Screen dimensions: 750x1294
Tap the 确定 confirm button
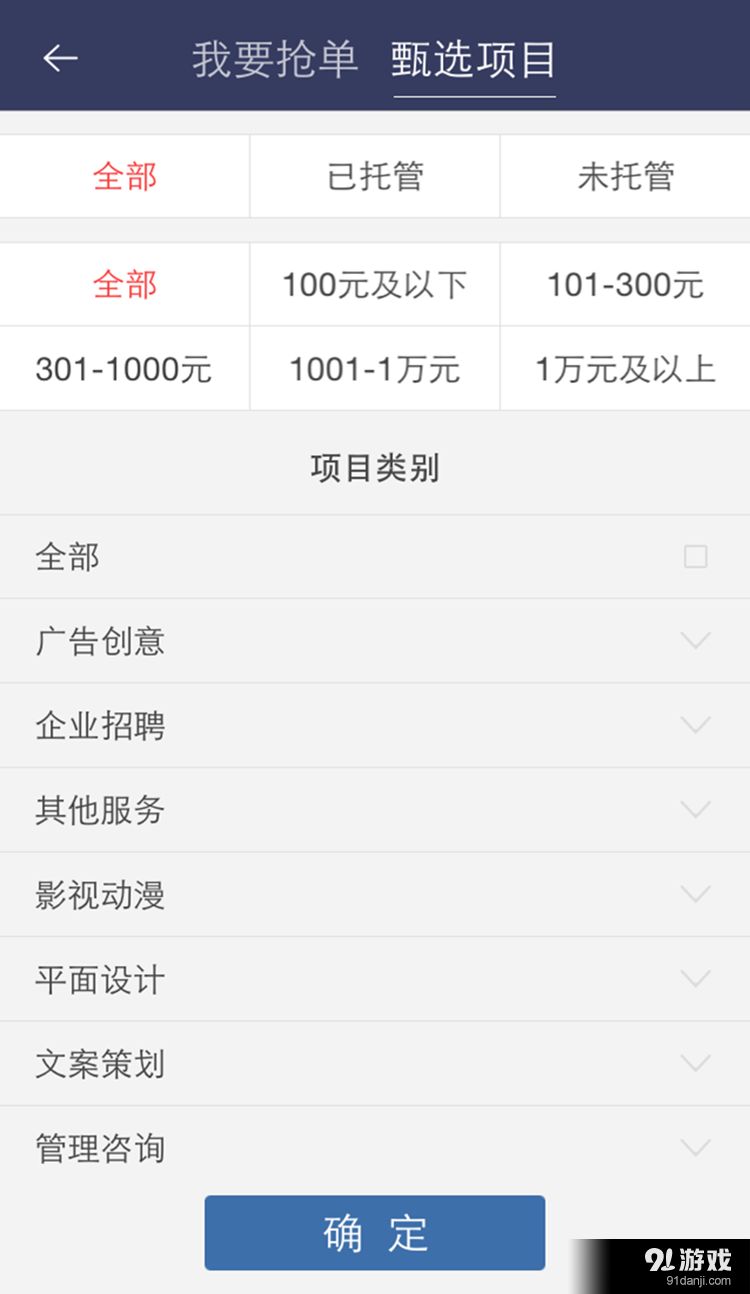coord(374,1232)
